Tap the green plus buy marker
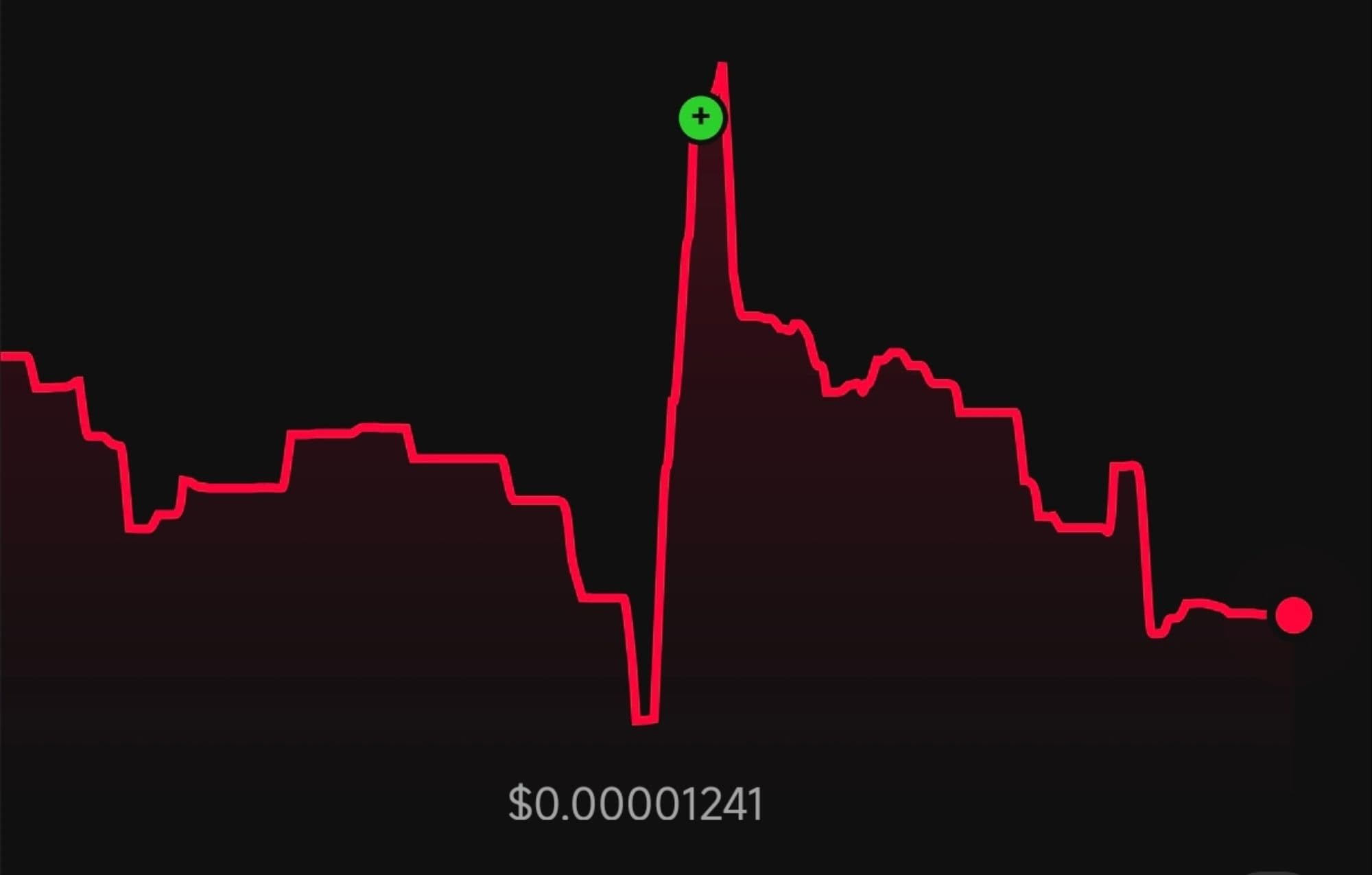1372x875 pixels. pyautogui.click(x=700, y=118)
